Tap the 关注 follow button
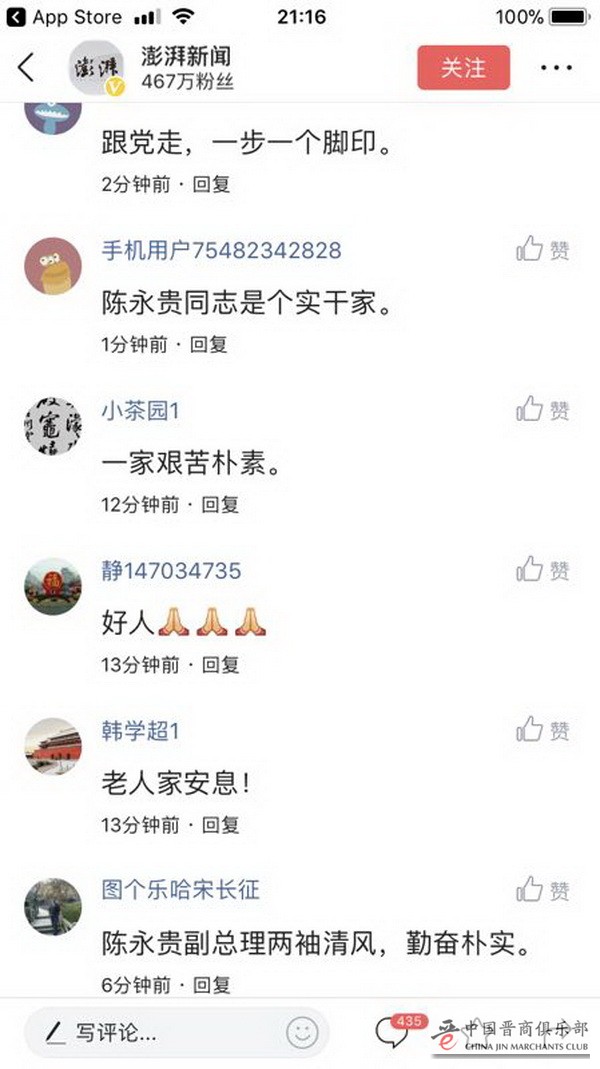Image resolution: width=600 pixels, height=1069 pixels. (x=463, y=68)
